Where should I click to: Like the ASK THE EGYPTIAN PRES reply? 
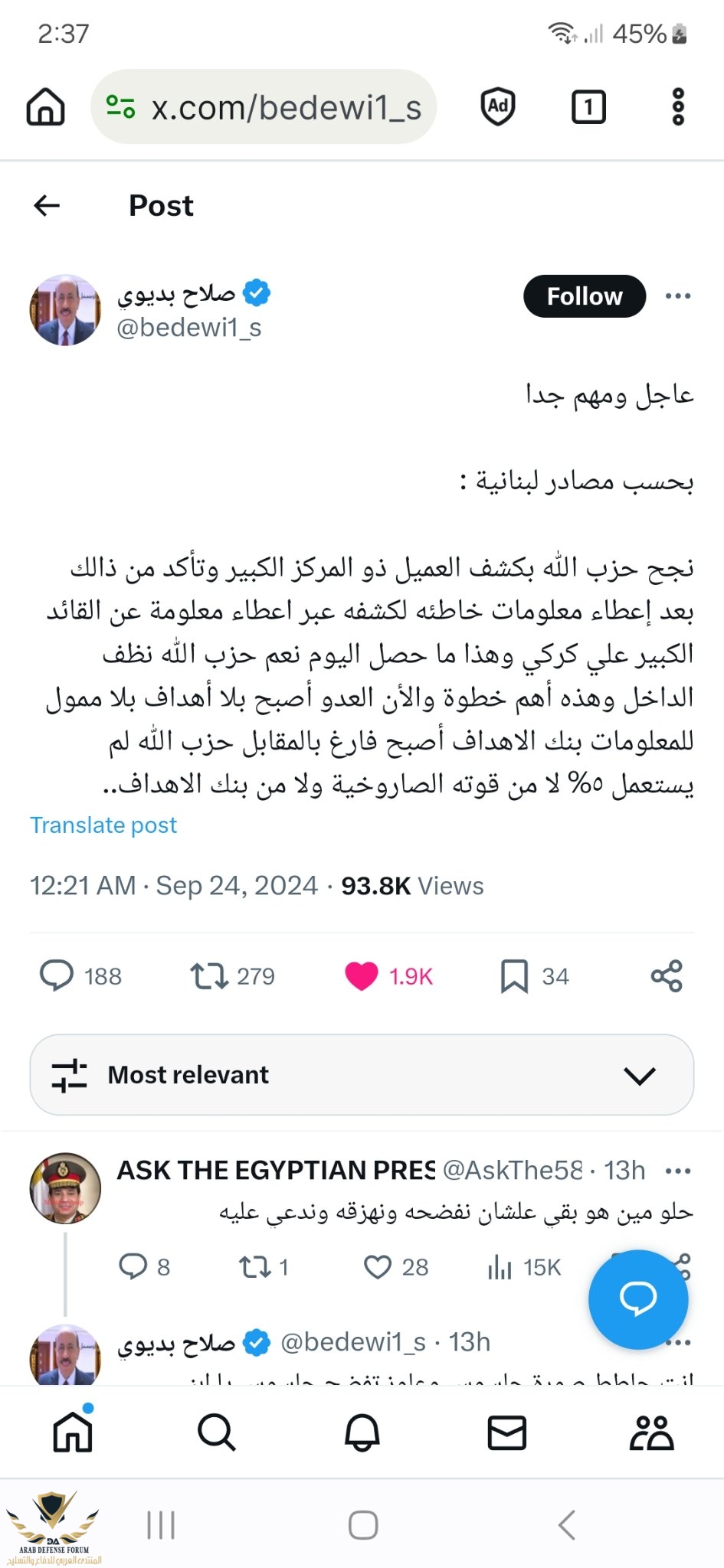click(x=378, y=1267)
